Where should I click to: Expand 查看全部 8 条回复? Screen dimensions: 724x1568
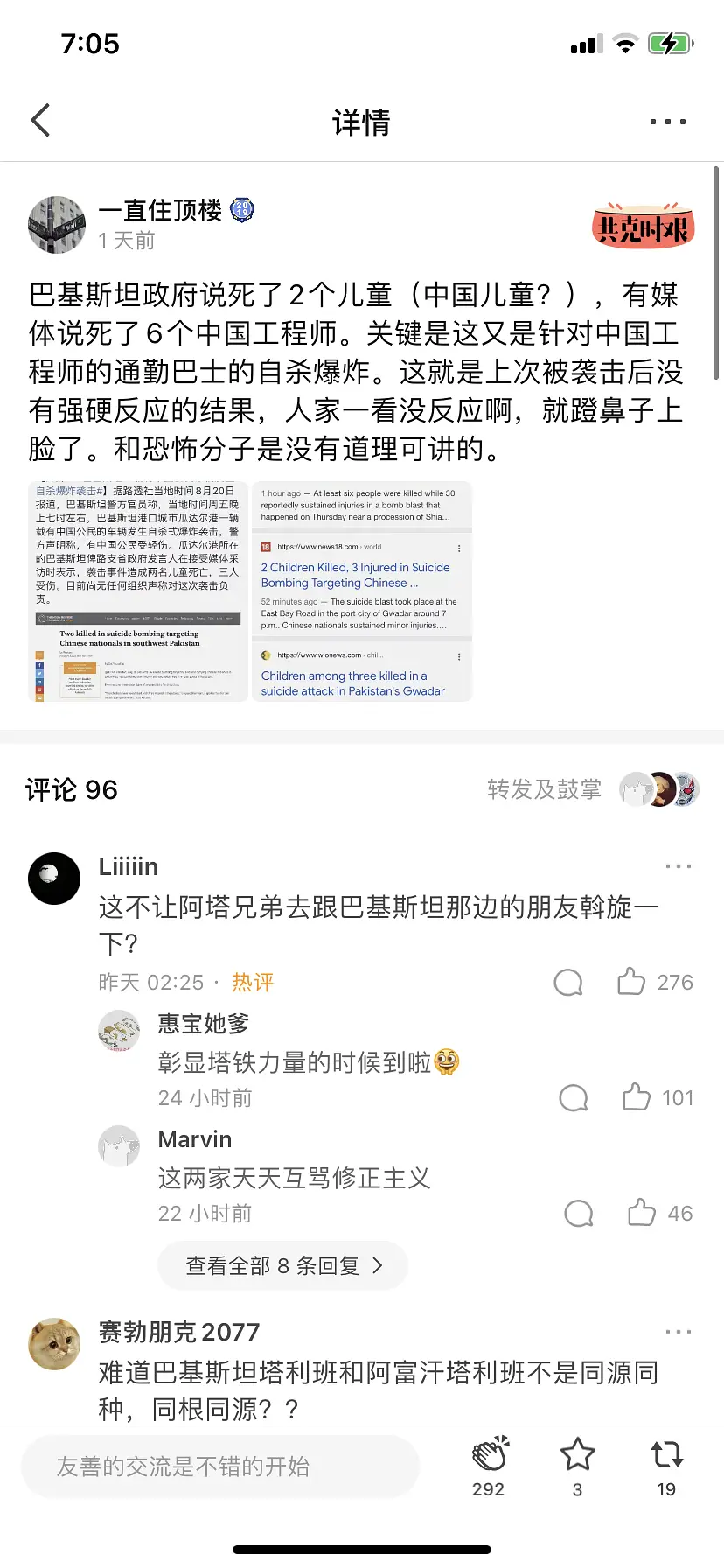coord(283,1265)
